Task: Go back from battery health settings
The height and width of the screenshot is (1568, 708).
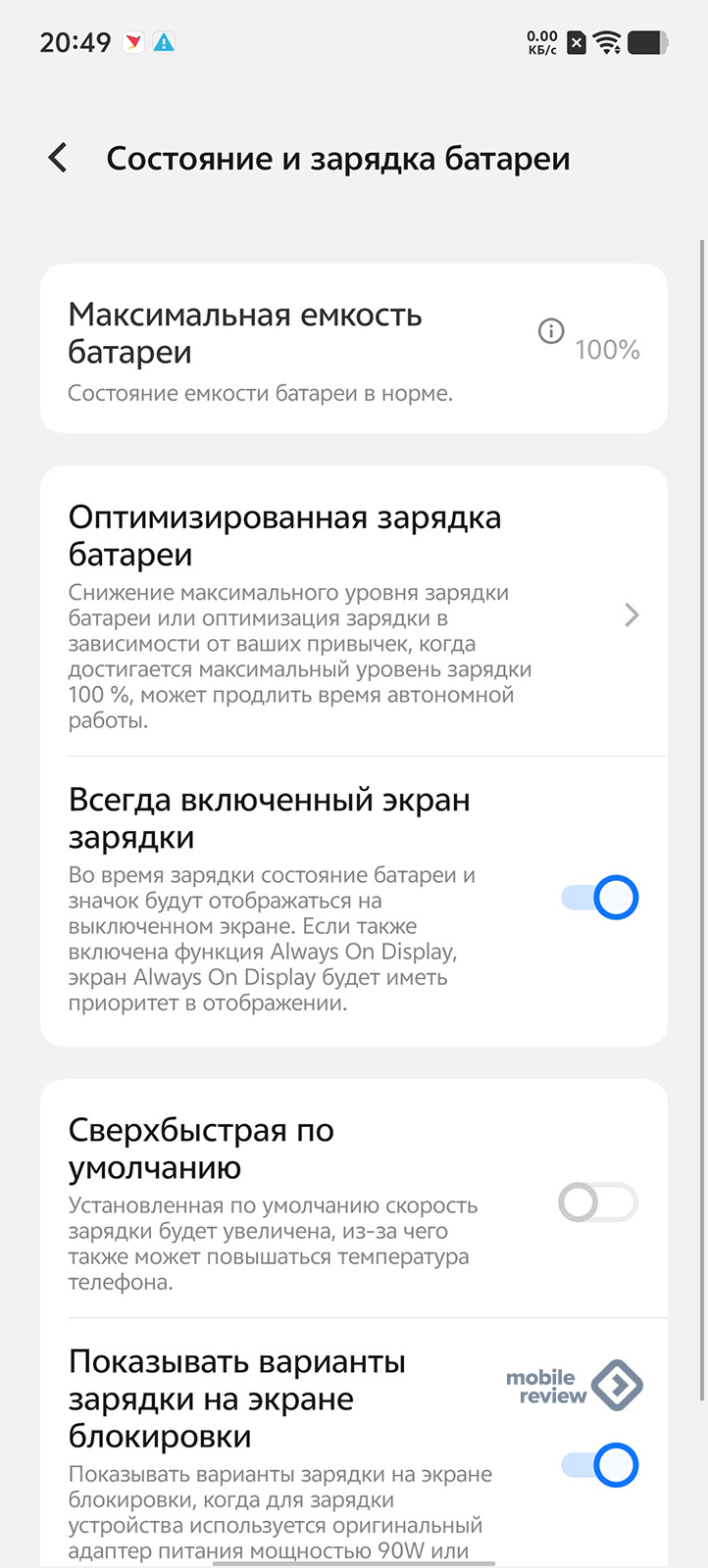Action: point(58,158)
